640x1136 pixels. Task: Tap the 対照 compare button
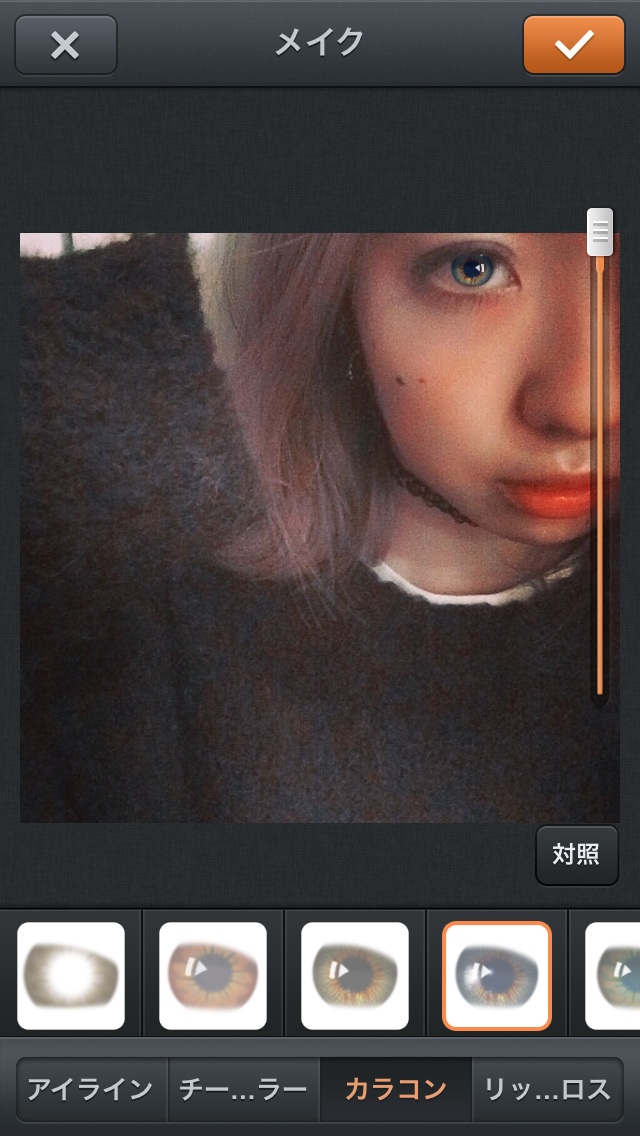tap(576, 855)
